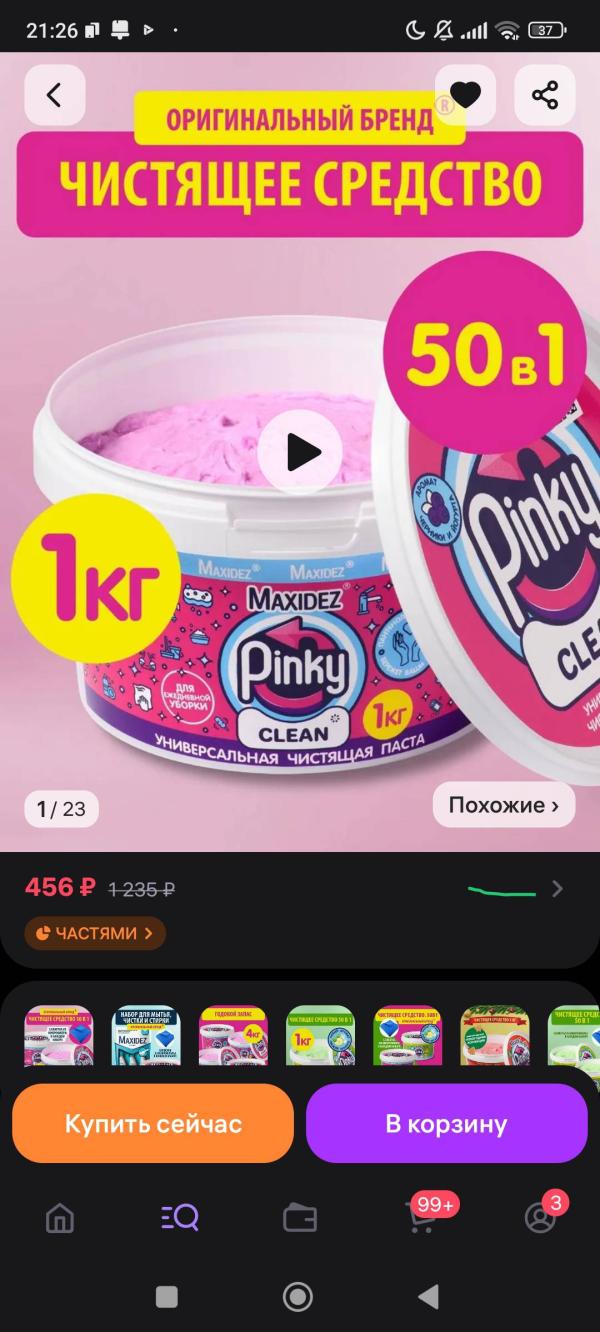600x1332 pixels.
Task: Choose the green 1кг variant thumbnail
Action: [320, 1035]
